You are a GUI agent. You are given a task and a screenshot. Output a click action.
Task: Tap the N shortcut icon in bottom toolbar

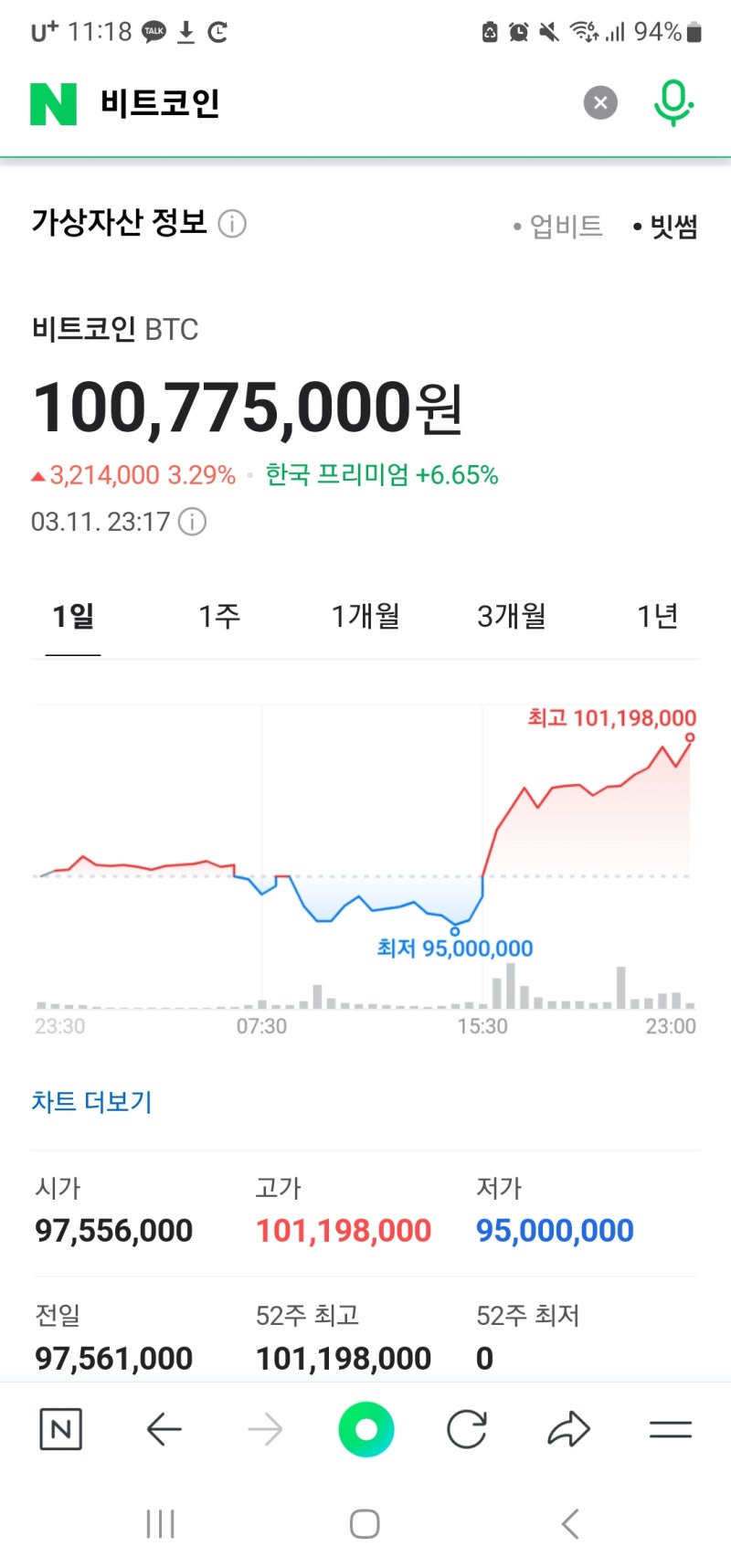[x=60, y=1428]
